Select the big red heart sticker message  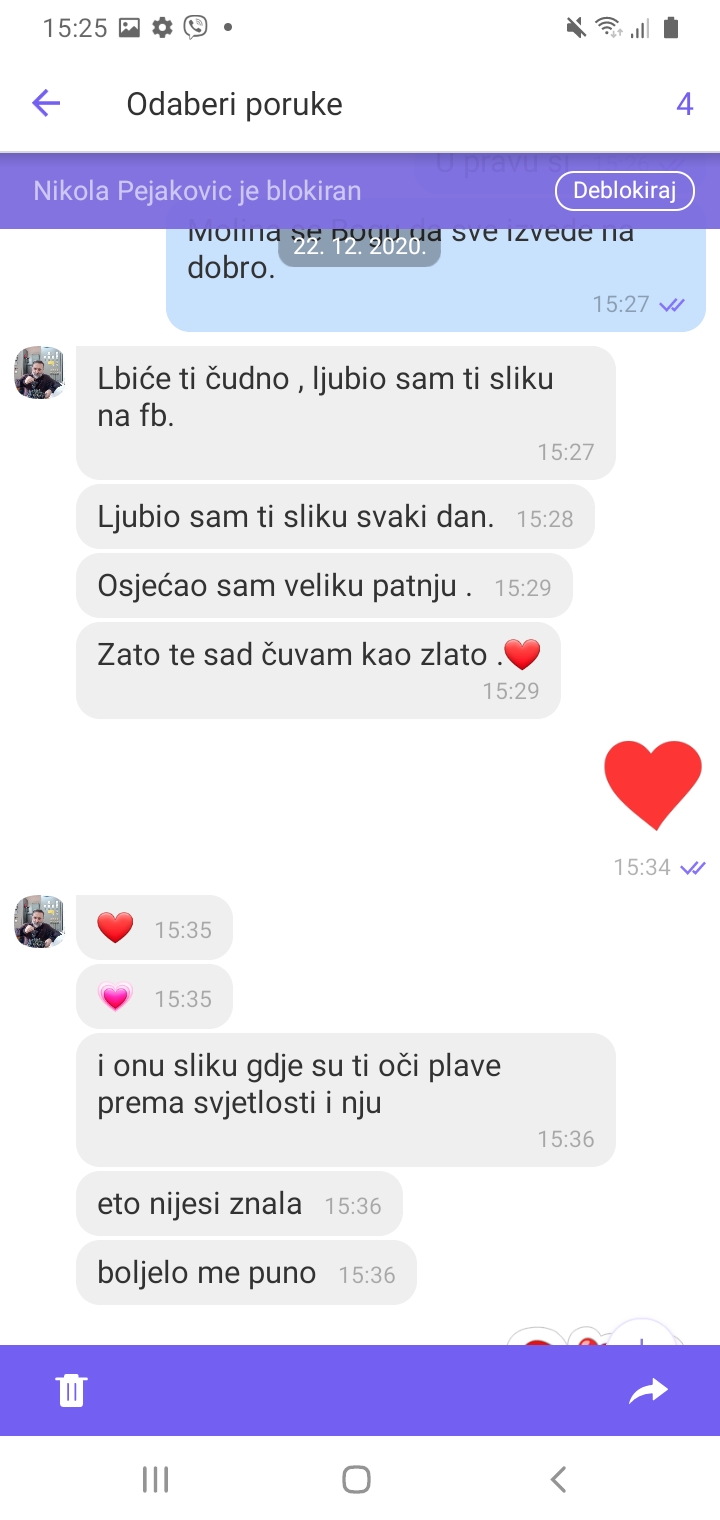(653, 785)
